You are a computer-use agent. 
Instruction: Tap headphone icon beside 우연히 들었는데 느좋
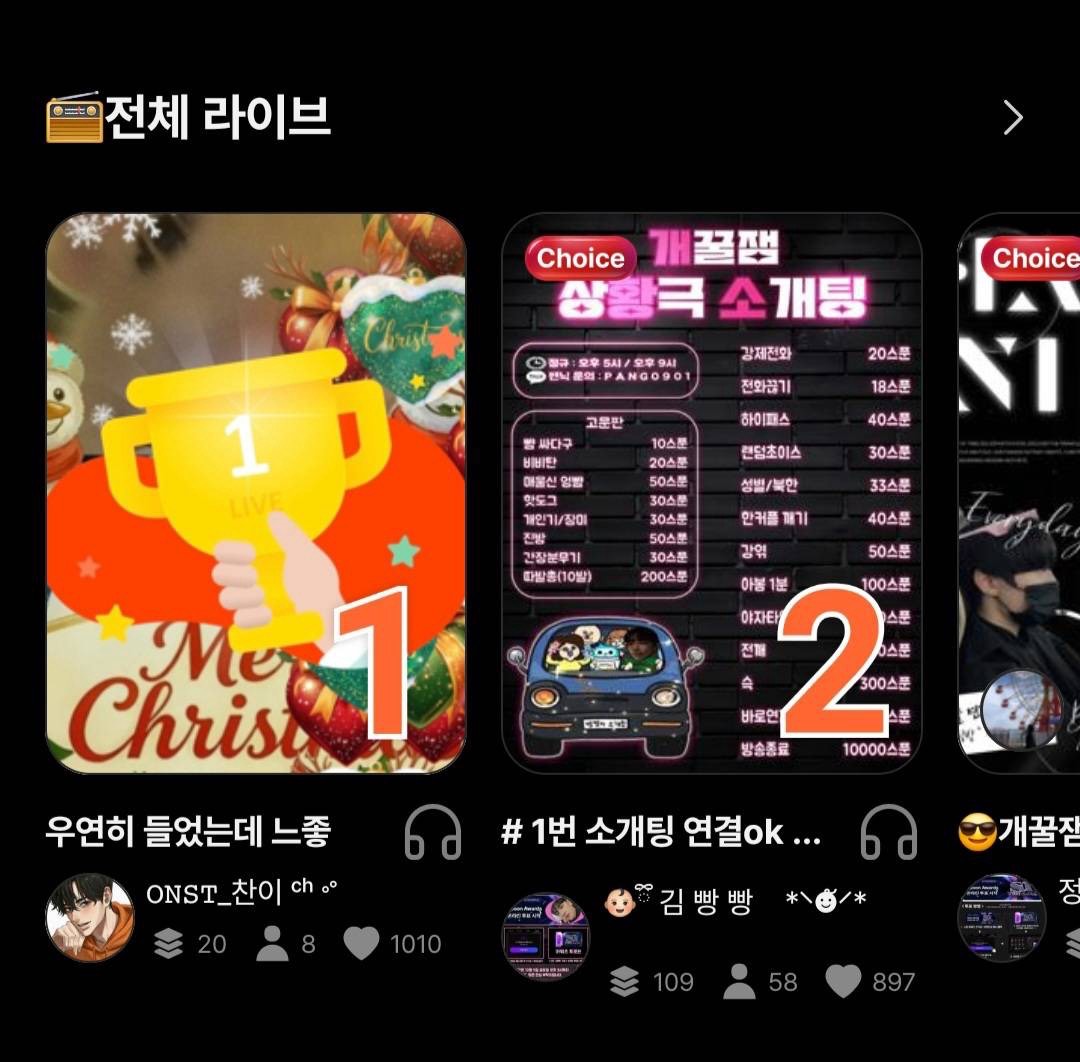point(433,832)
